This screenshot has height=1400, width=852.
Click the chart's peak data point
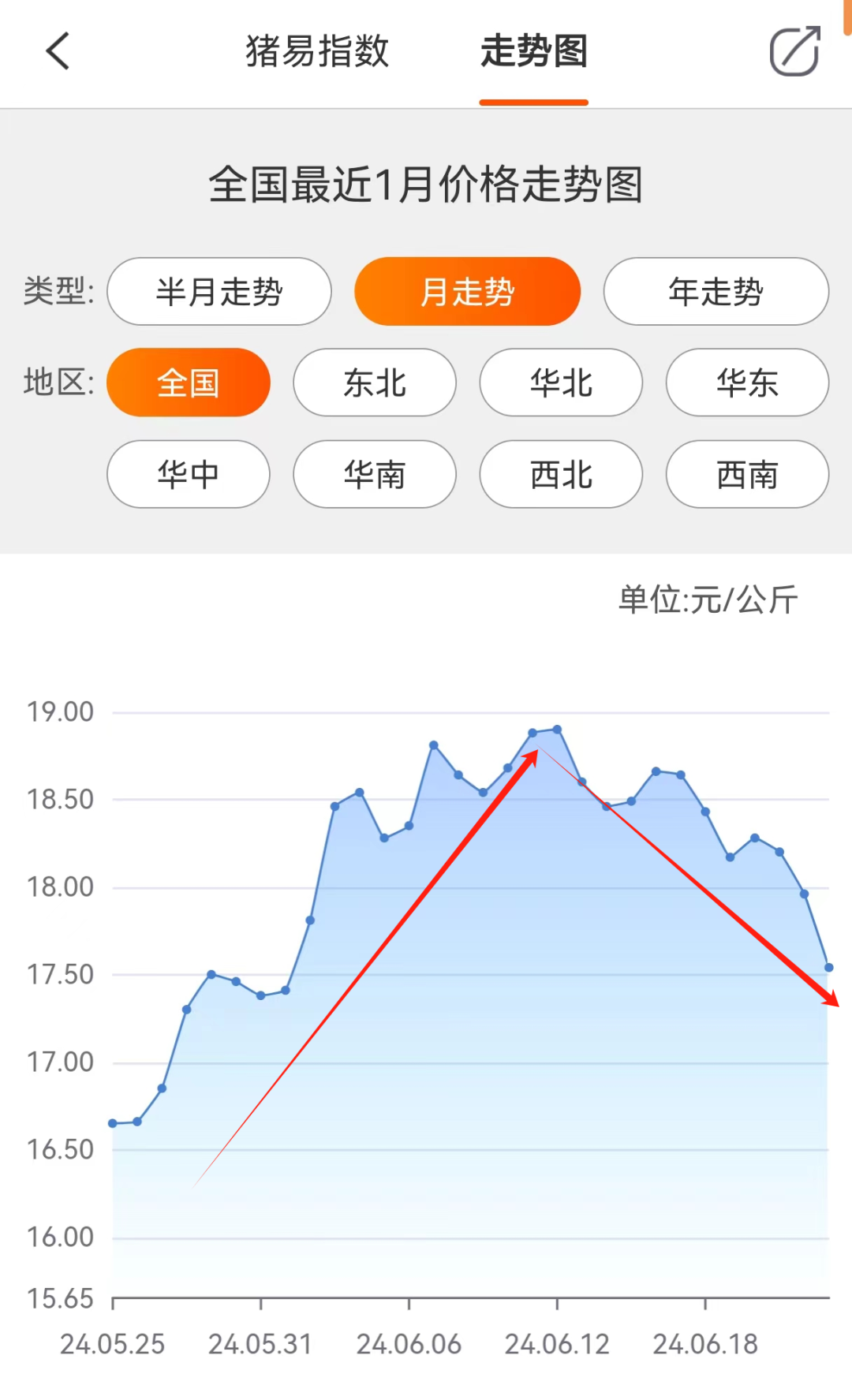557,730
